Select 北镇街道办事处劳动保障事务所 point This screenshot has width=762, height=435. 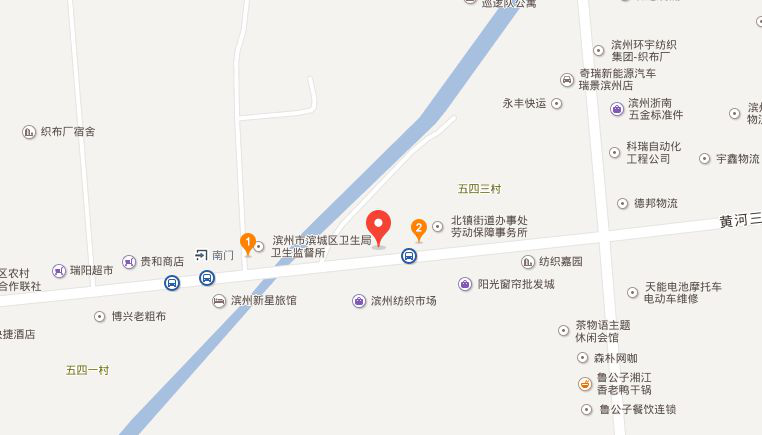(437, 226)
